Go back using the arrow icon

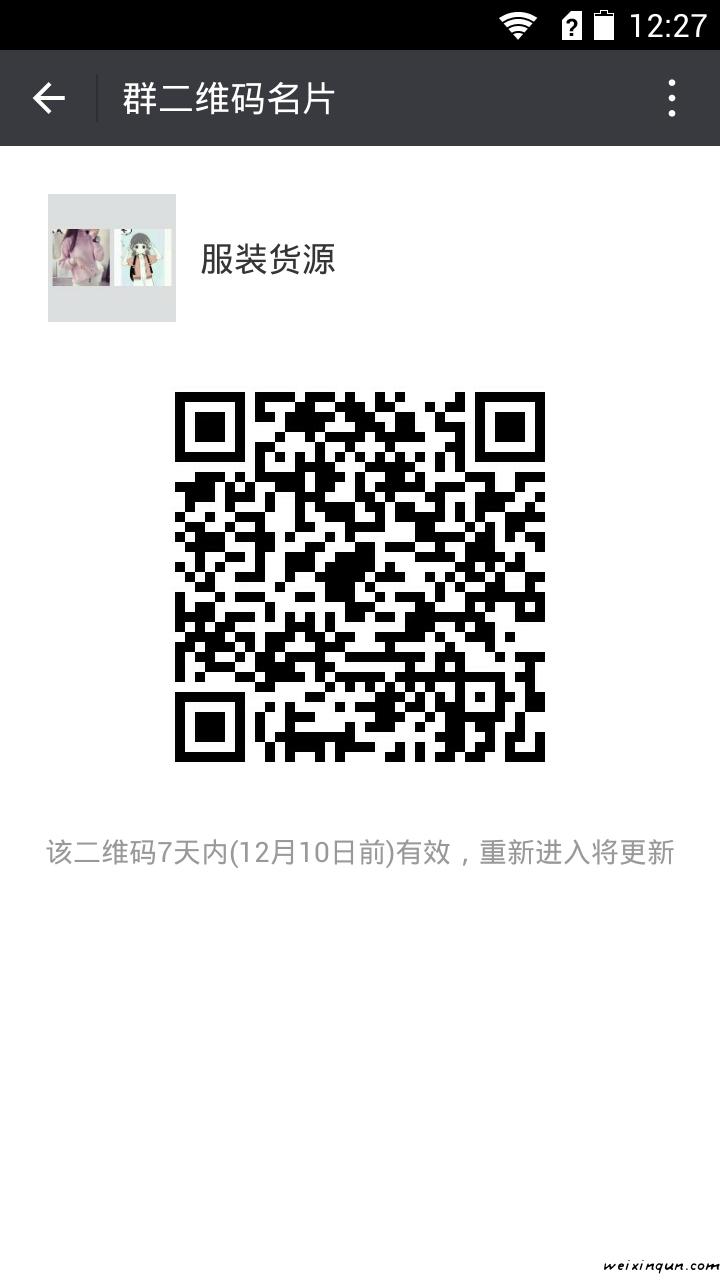click(x=48, y=98)
